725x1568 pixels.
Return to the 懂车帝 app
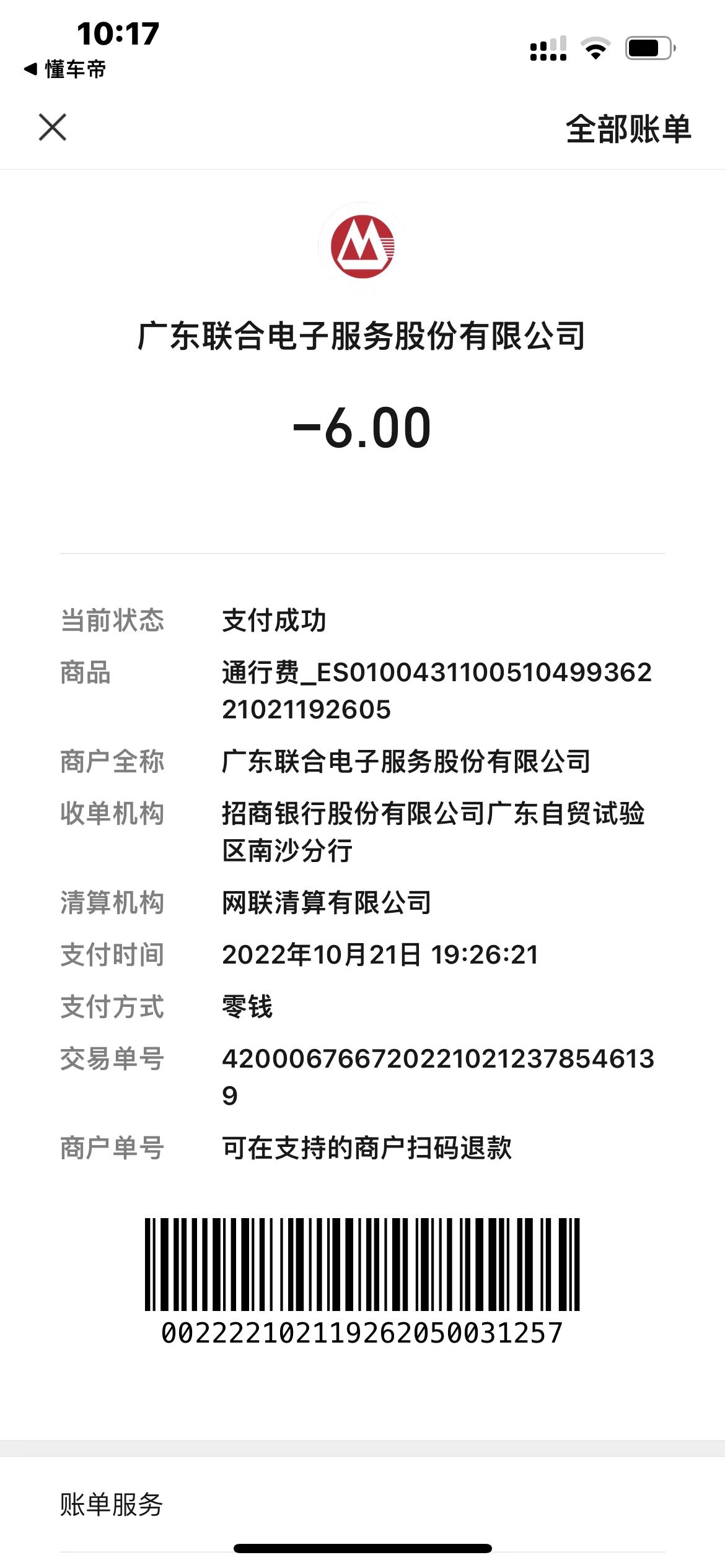[x=65, y=69]
